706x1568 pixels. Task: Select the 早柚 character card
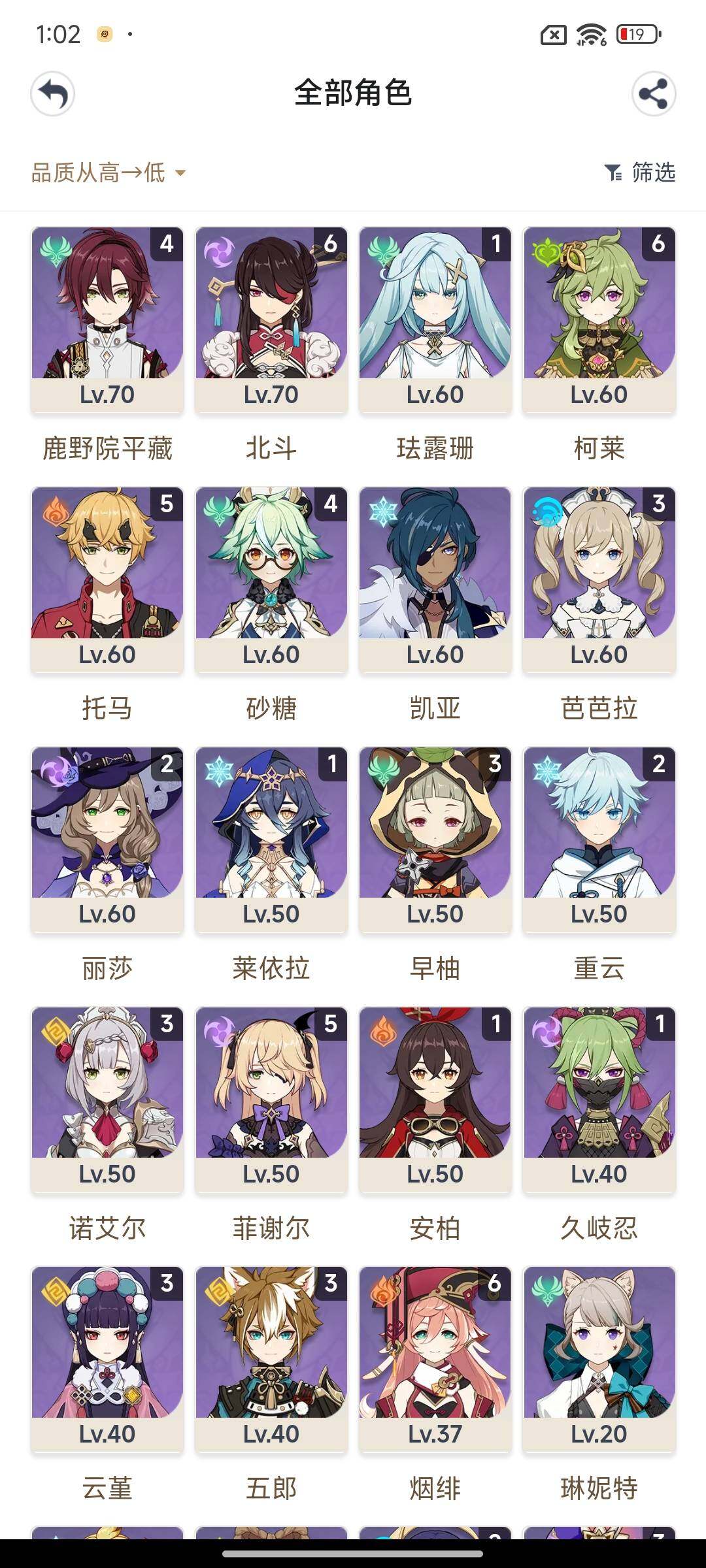[435, 840]
